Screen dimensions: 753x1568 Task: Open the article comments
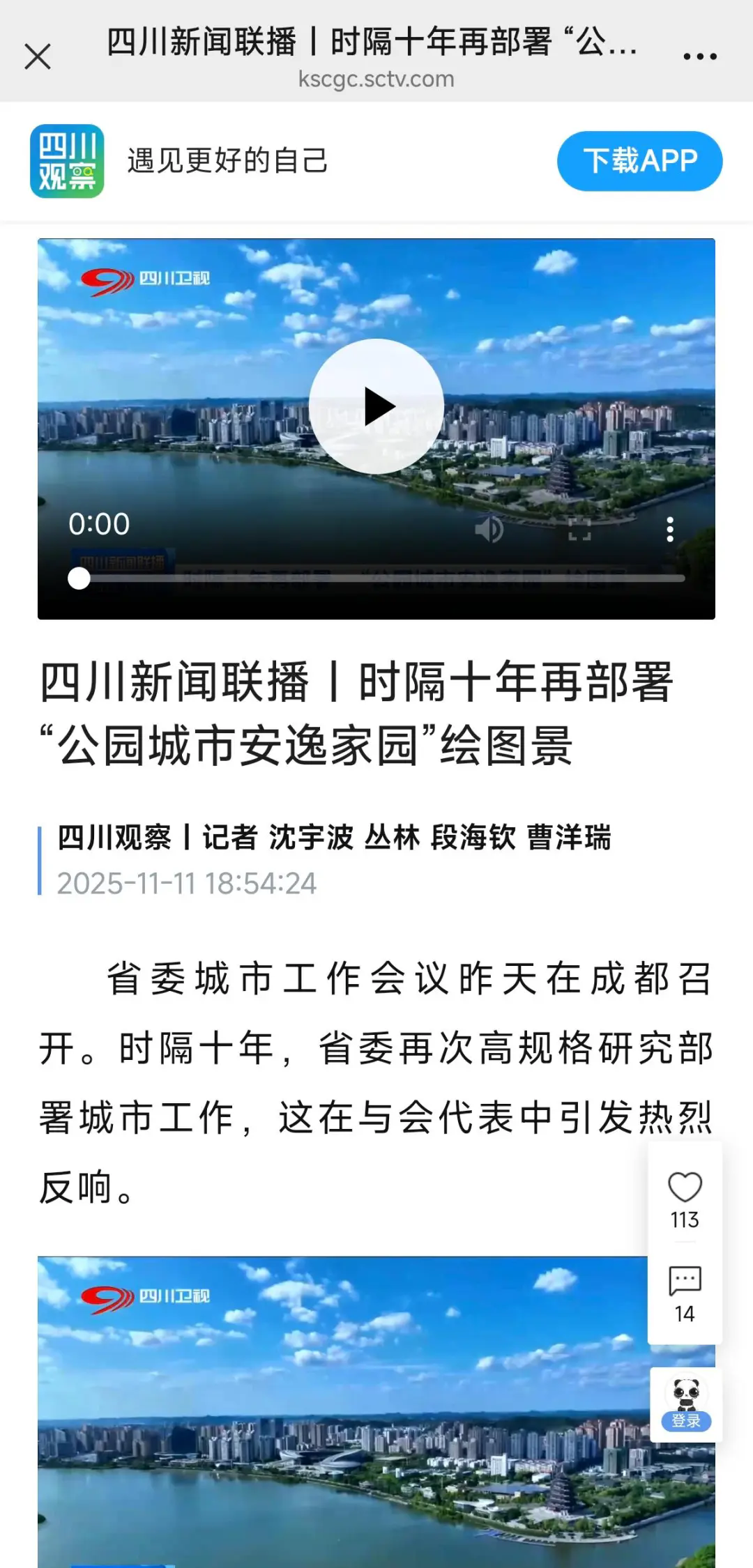coord(685,1281)
